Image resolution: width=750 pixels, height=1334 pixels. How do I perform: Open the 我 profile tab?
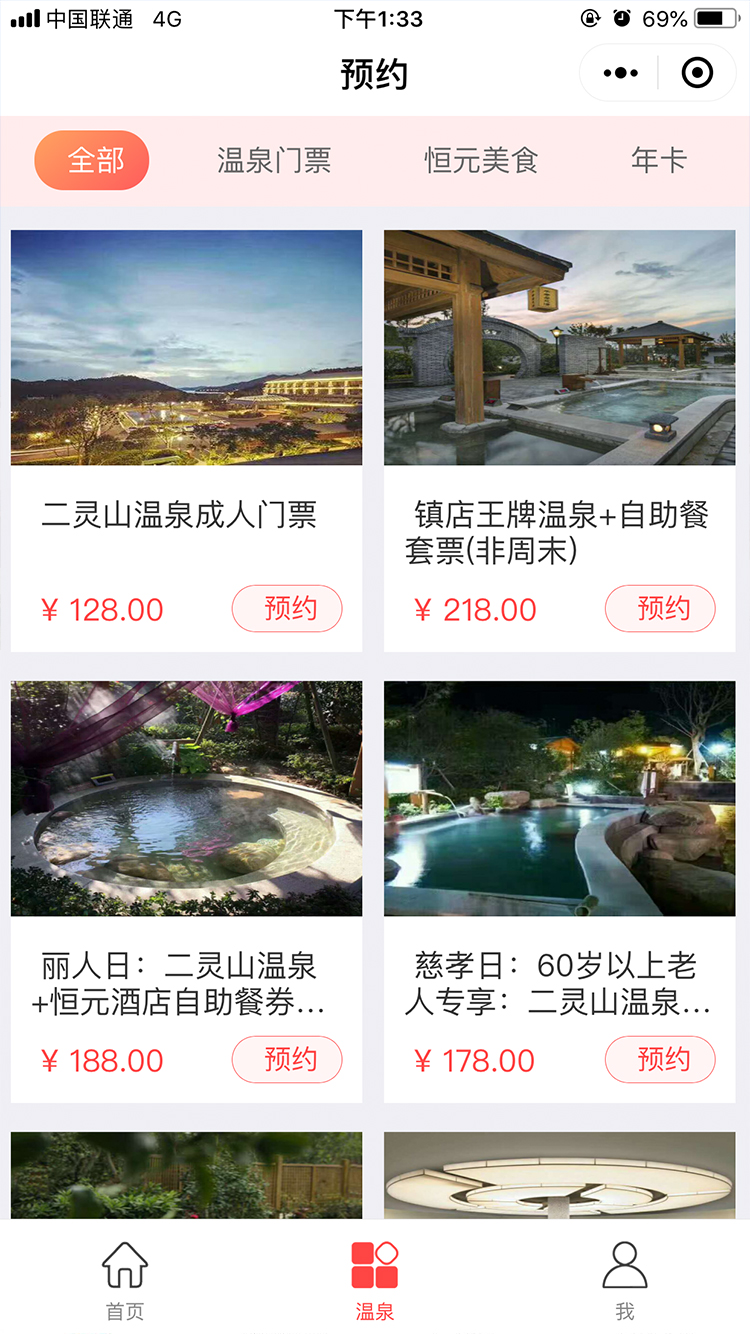tap(625, 1279)
